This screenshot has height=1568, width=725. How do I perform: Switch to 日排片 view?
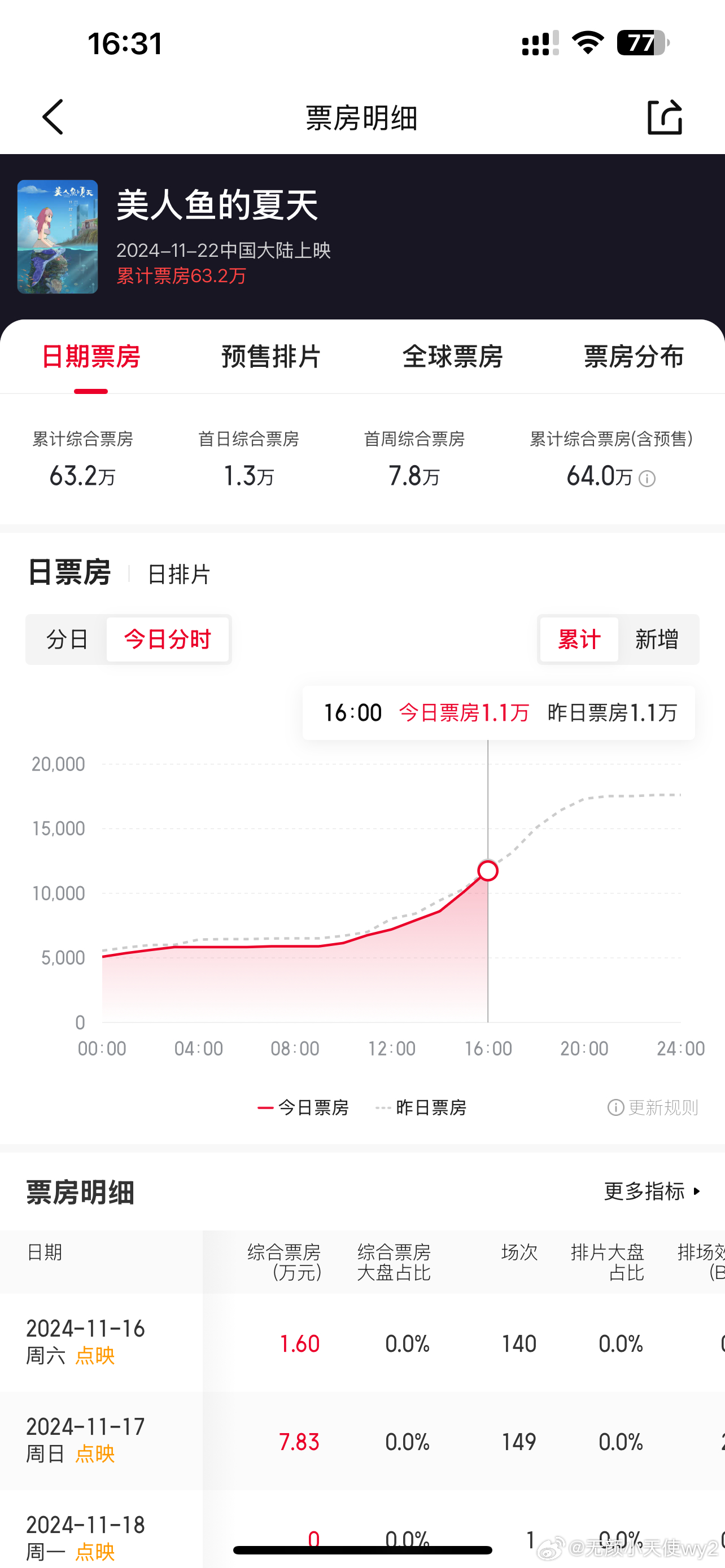(178, 574)
